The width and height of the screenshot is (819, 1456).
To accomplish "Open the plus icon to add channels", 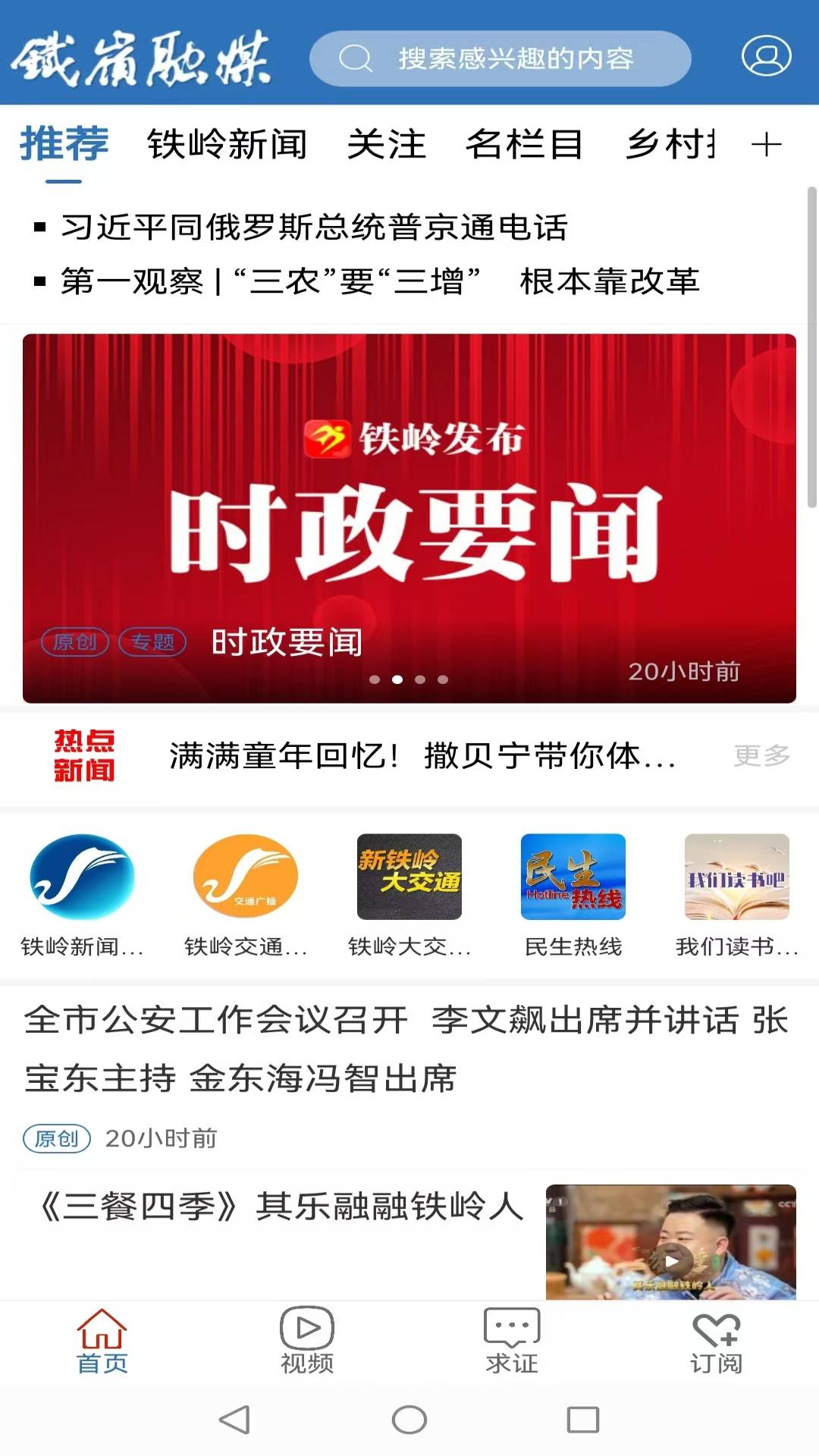I will (766, 144).
